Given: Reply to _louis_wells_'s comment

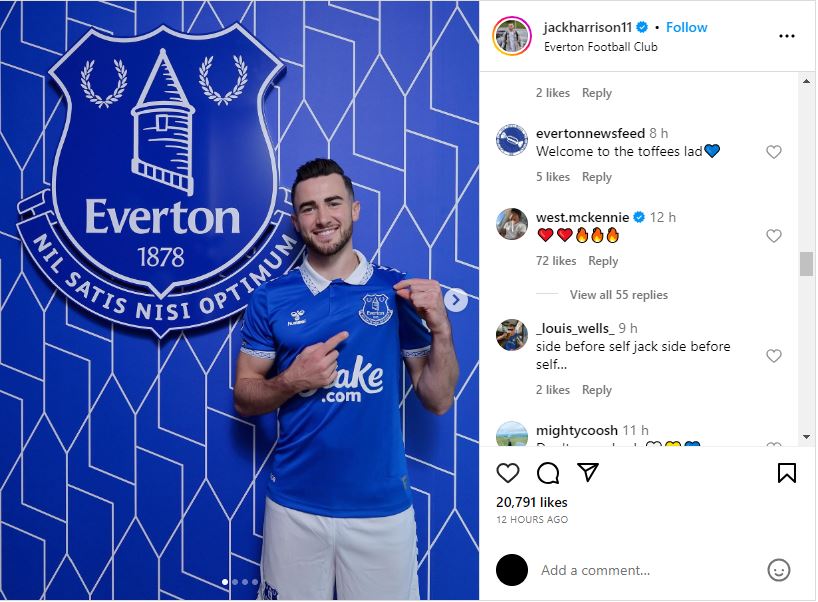Looking at the screenshot, I should (x=597, y=390).
